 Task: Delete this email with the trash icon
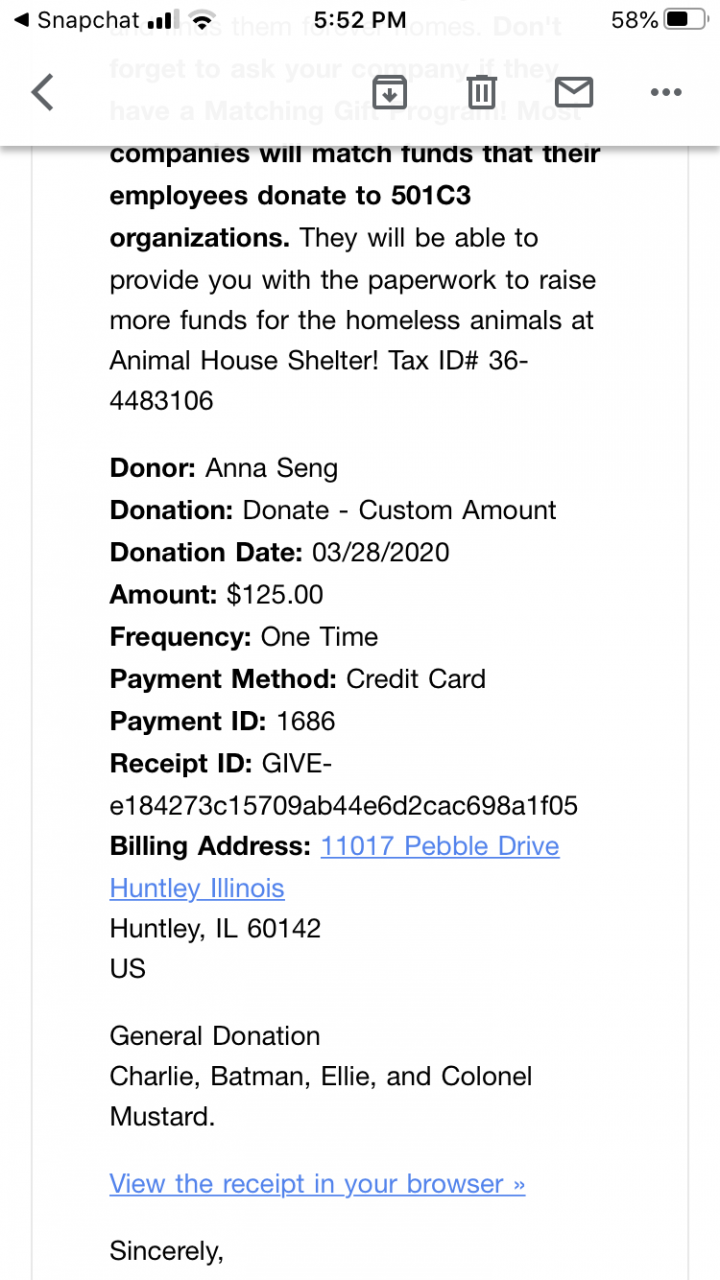click(x=481, y=93)
